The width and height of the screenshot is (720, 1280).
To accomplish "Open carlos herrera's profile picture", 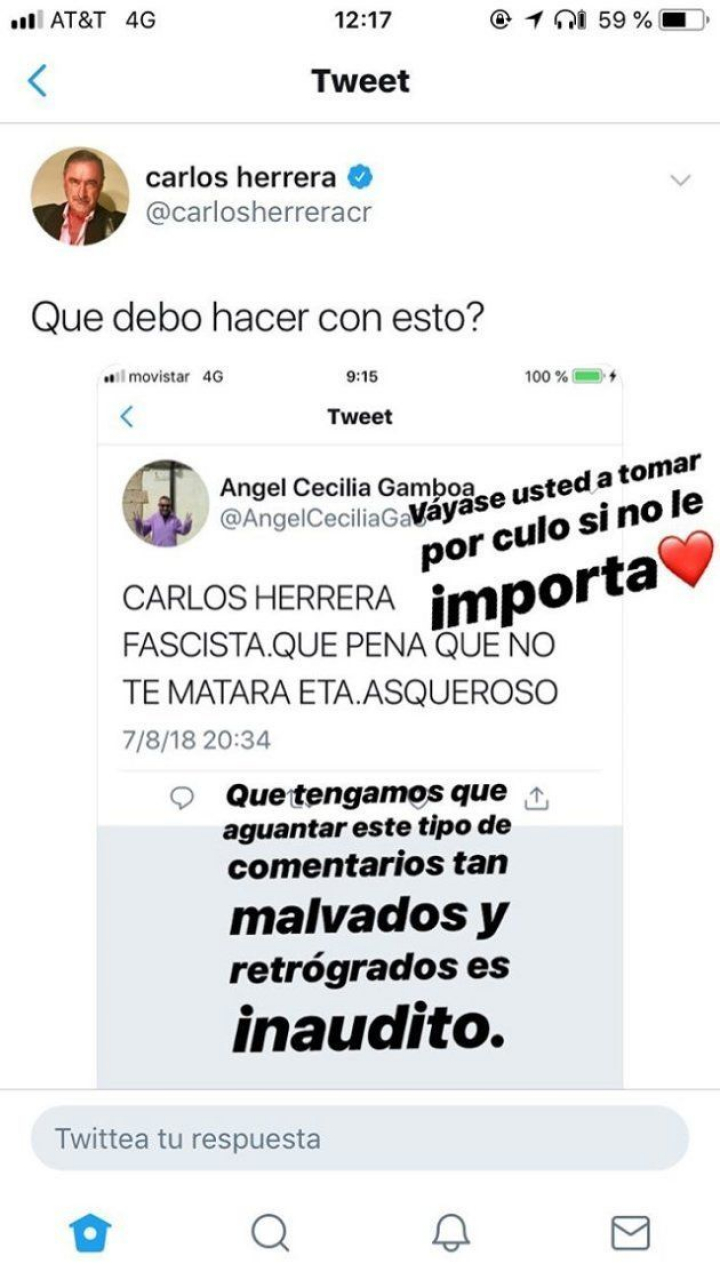I will click(x=81, y=196).
